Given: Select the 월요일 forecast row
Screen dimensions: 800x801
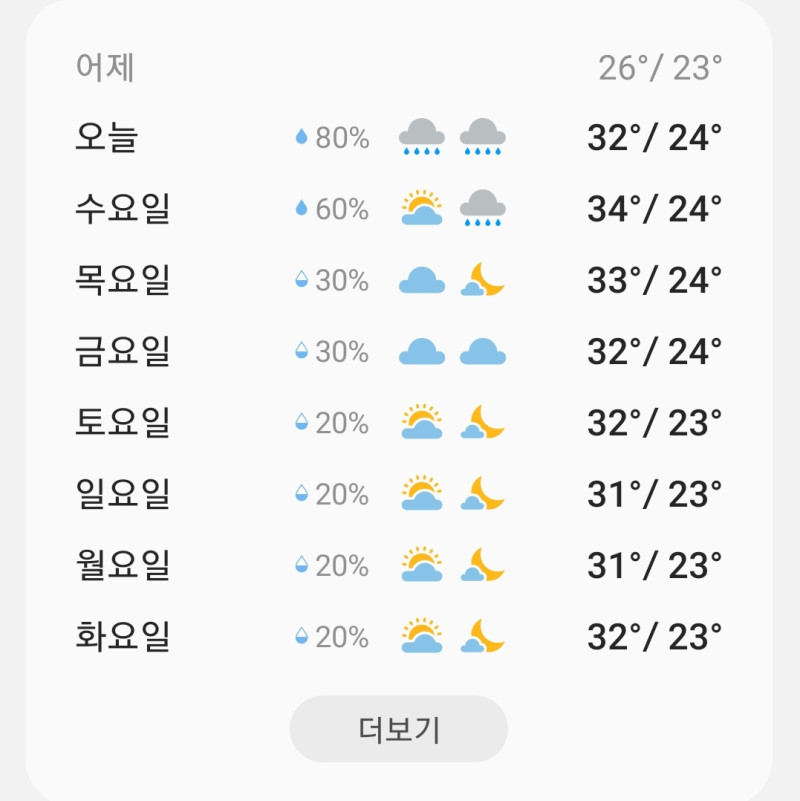Looking at the screenshot, I should point(398,566).
